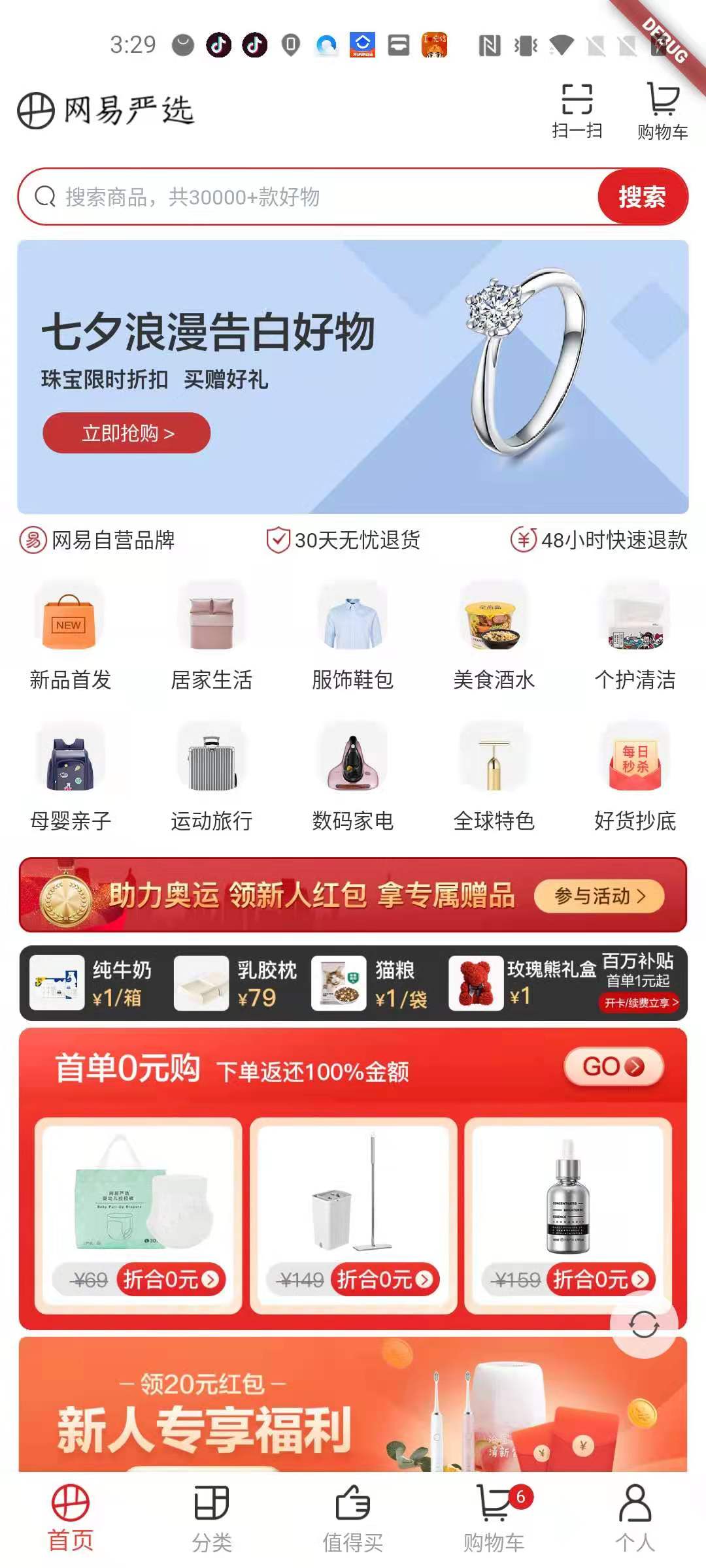Screen dimensions: 706x1568
Task: Open the 购物车 tab with badge
Action: [x=496, y=1518]
